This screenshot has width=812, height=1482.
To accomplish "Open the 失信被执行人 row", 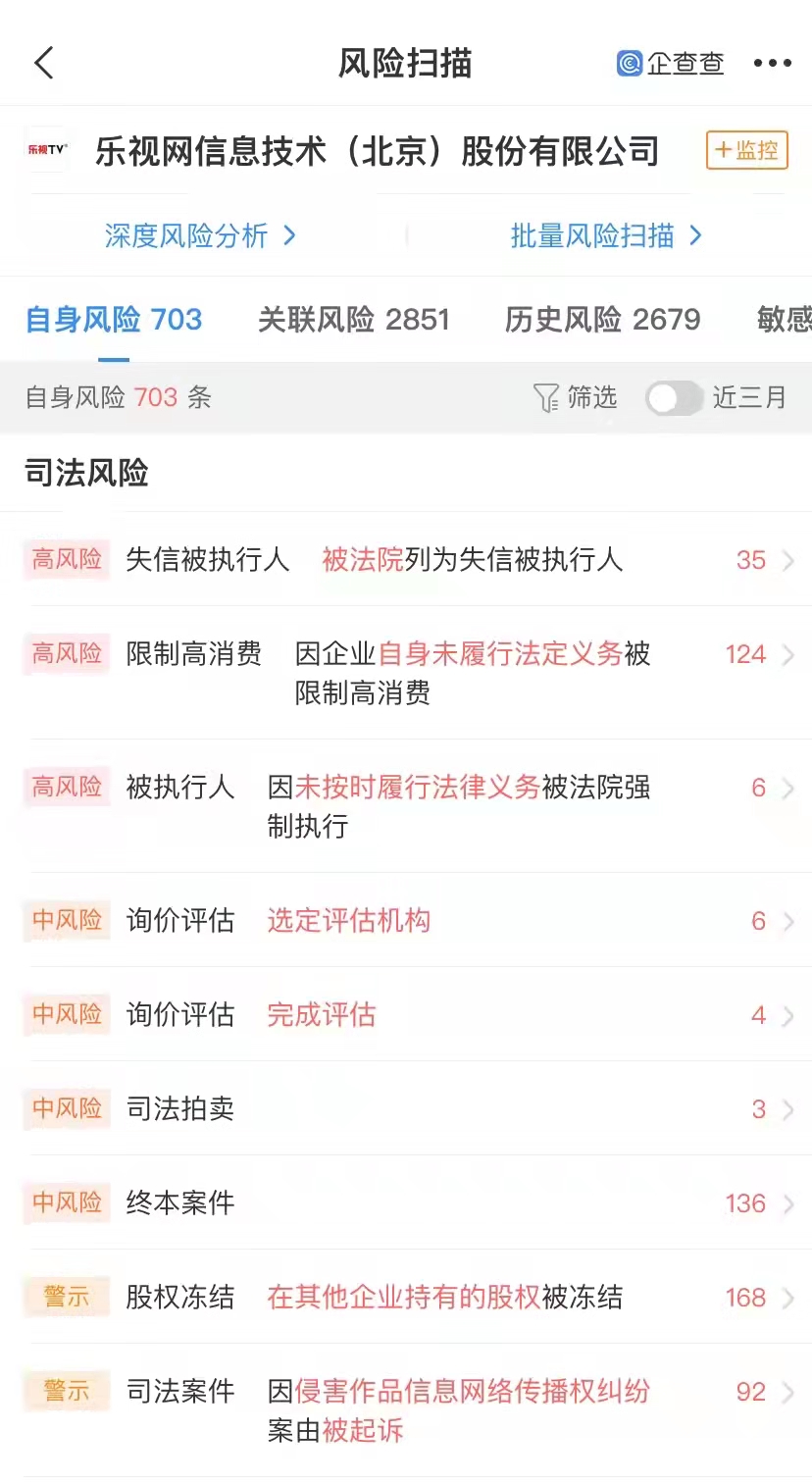I will point(406,559).
